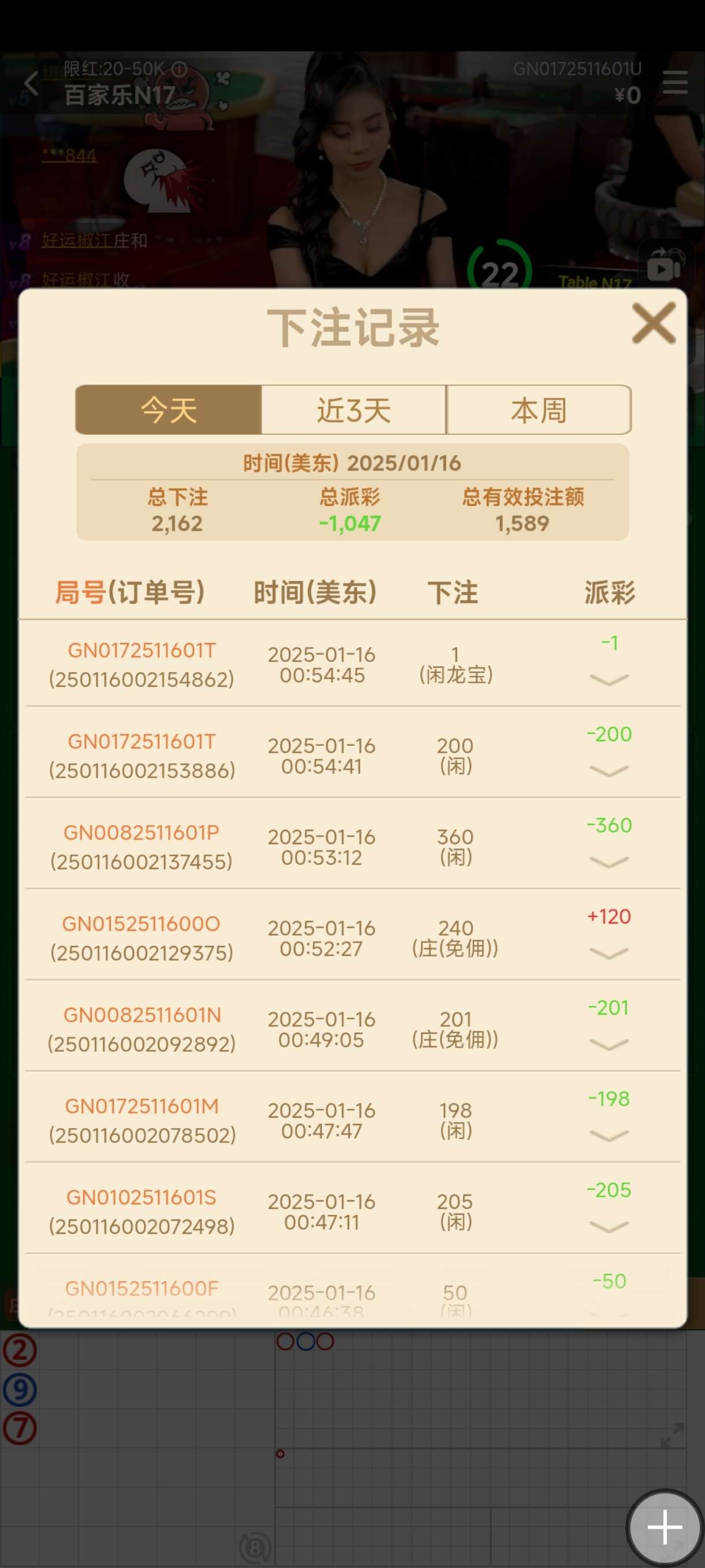Close the 下注记录 dialog

(654, 323)
